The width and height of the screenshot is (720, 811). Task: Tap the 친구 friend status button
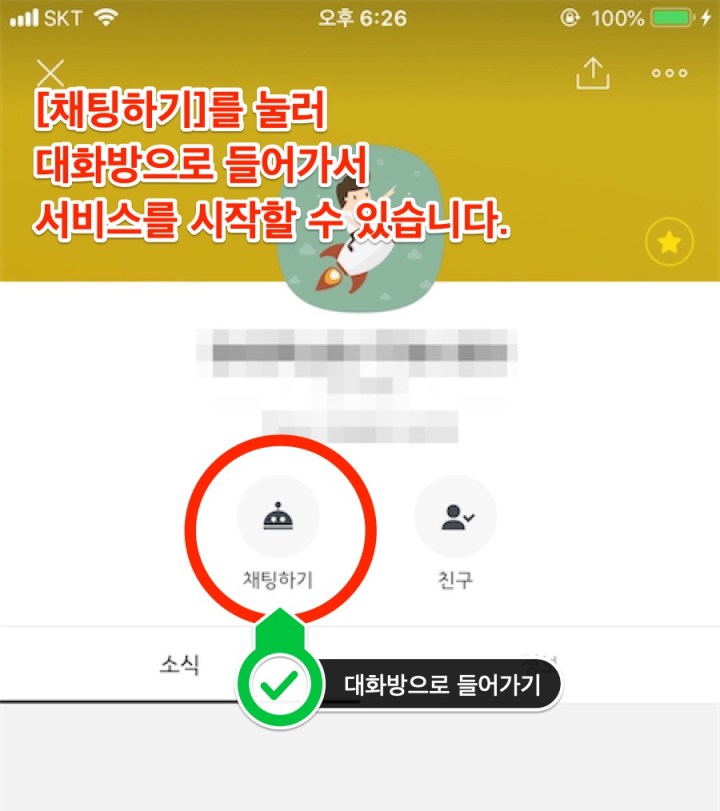point(455,518)
